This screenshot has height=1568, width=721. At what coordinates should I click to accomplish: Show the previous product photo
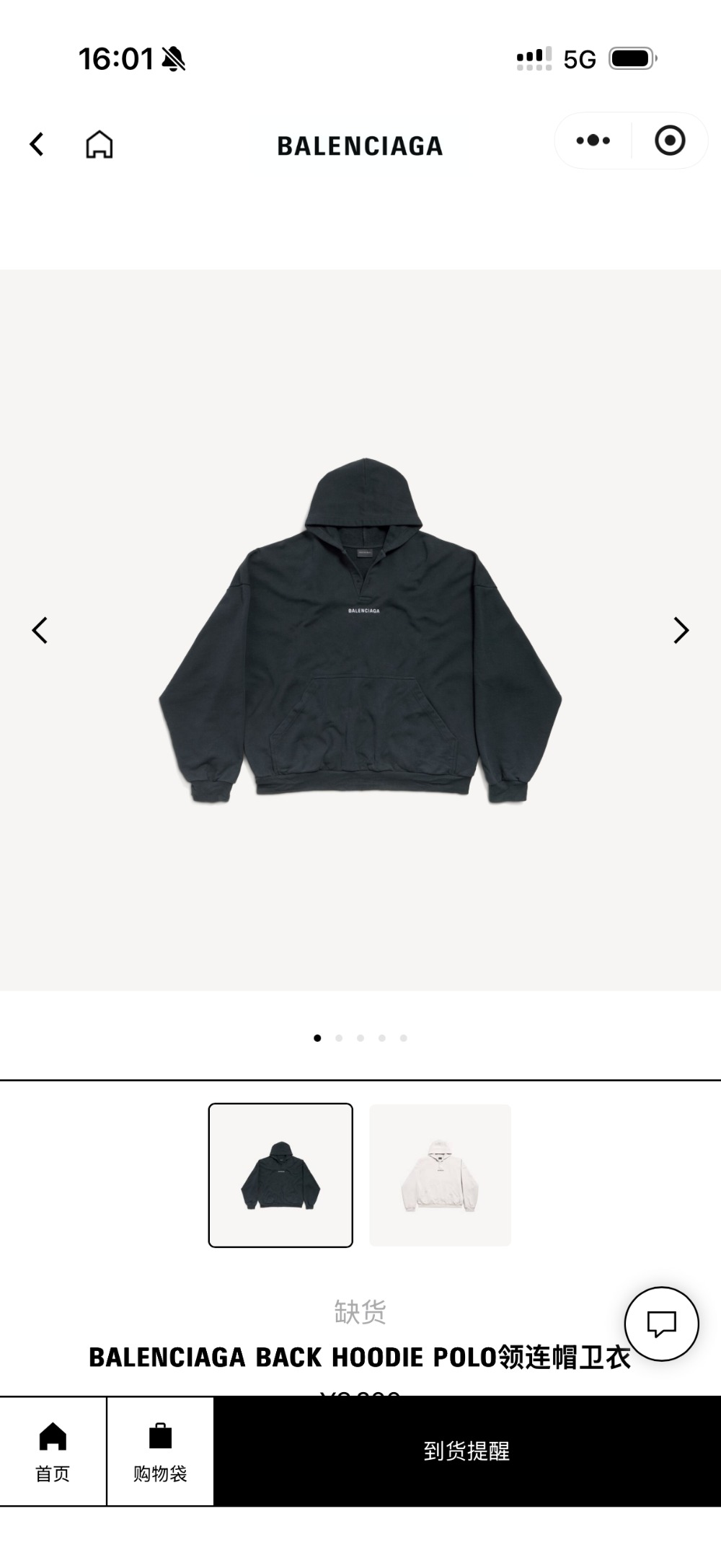coord(40,630)
